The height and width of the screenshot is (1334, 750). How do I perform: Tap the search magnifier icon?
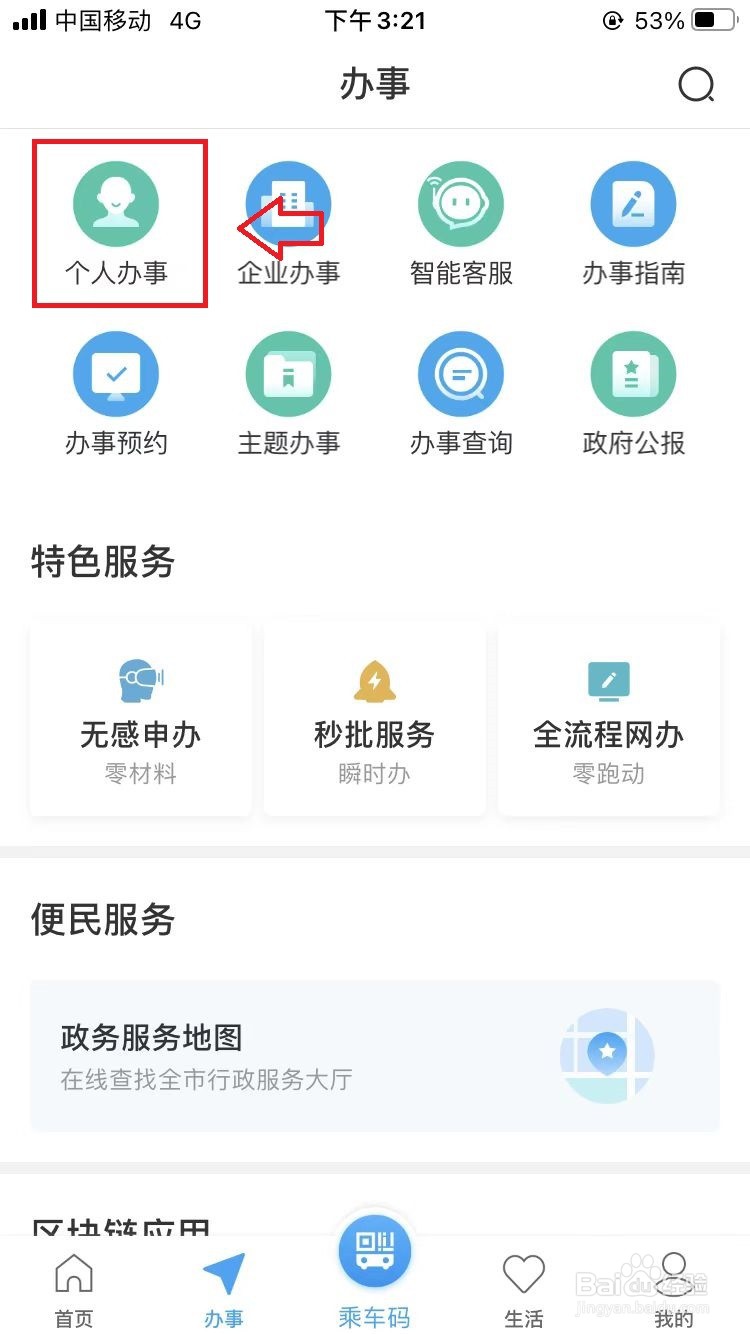coord(696,85)
